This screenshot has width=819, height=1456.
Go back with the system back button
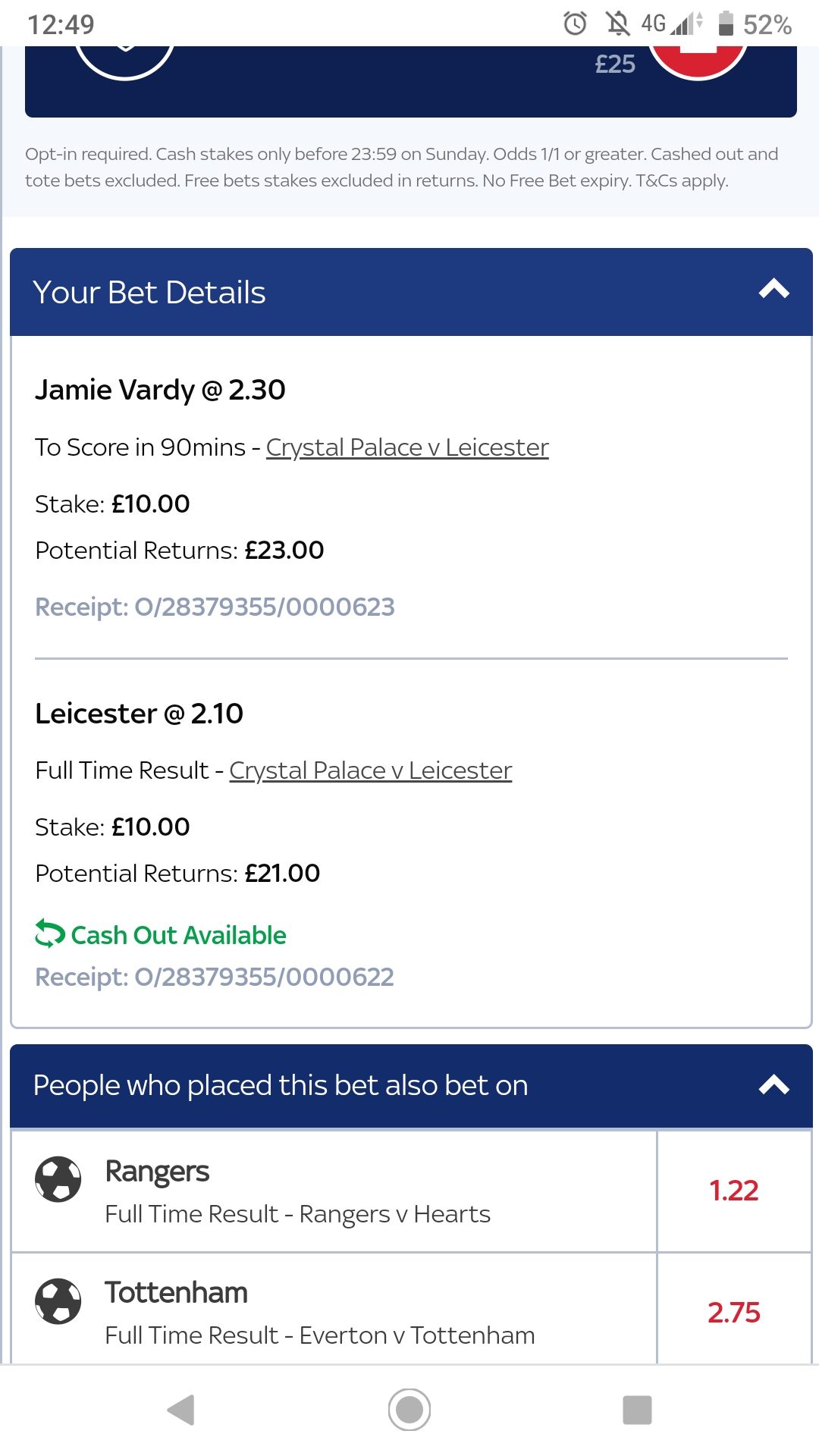tap(181, 1410)
